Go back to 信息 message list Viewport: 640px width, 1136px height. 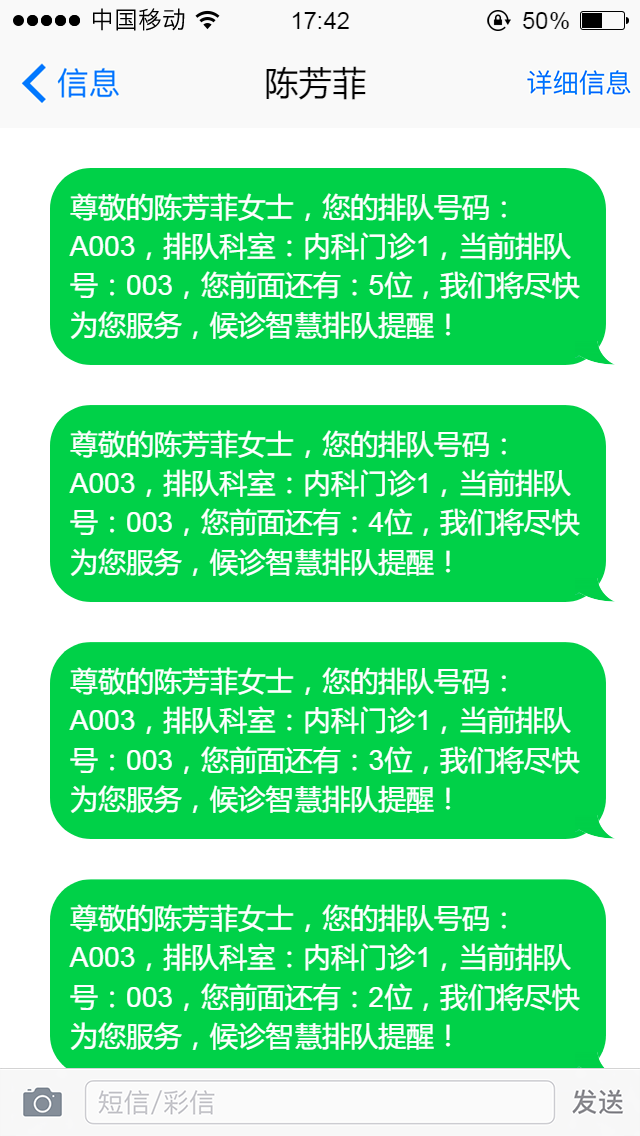pyautogui.click(x=70, y=83)
